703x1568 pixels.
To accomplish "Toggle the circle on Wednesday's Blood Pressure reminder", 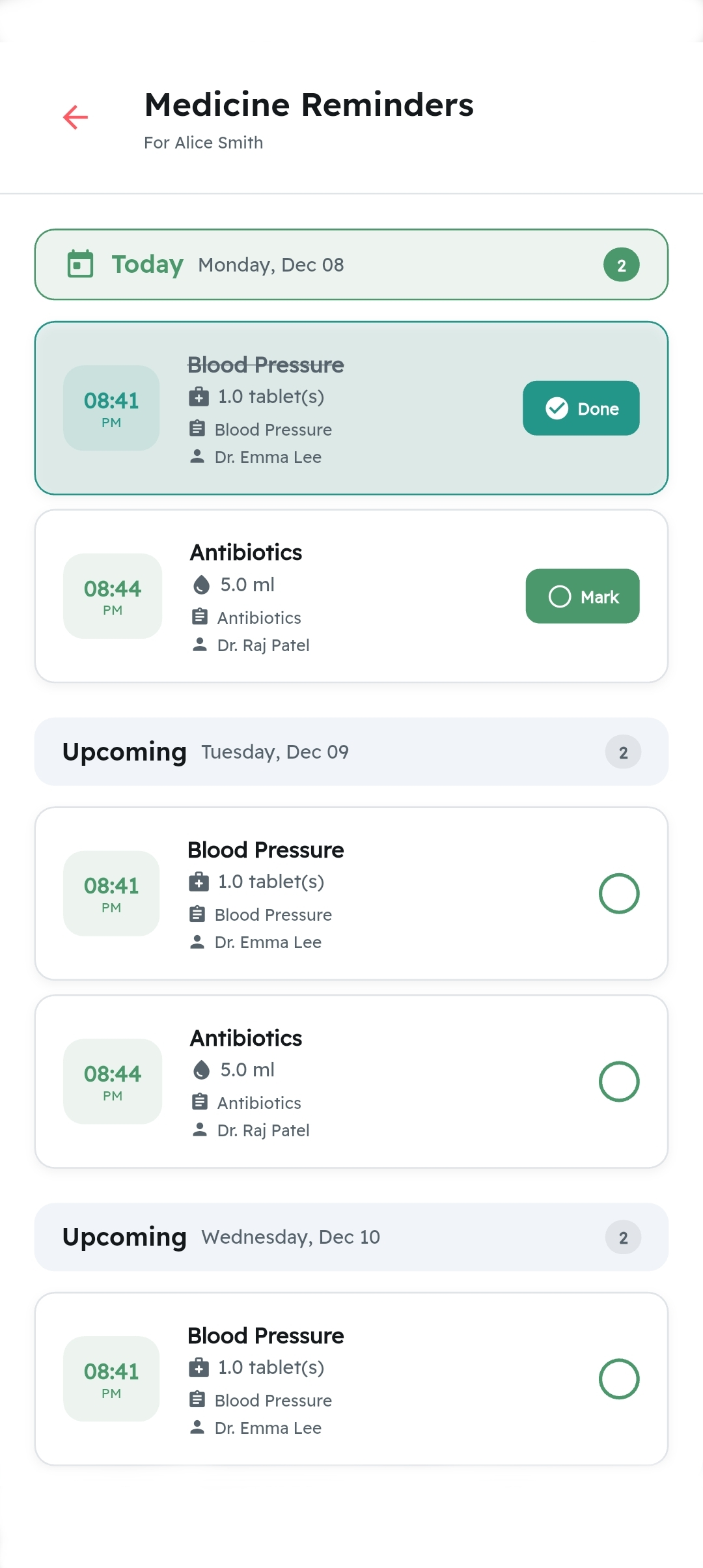I will (618, 1379).
